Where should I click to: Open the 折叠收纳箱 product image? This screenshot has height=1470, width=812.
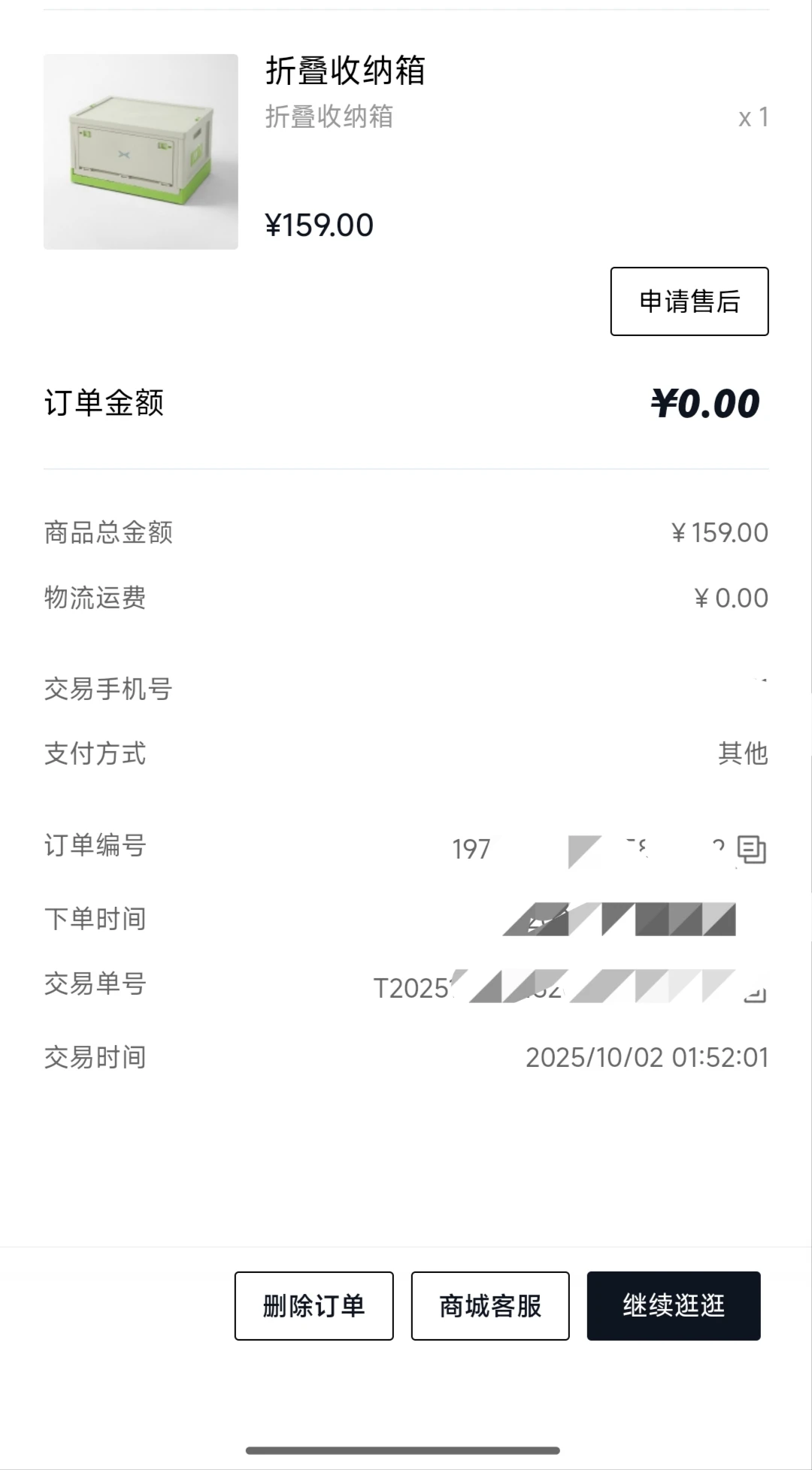[141, 152]
